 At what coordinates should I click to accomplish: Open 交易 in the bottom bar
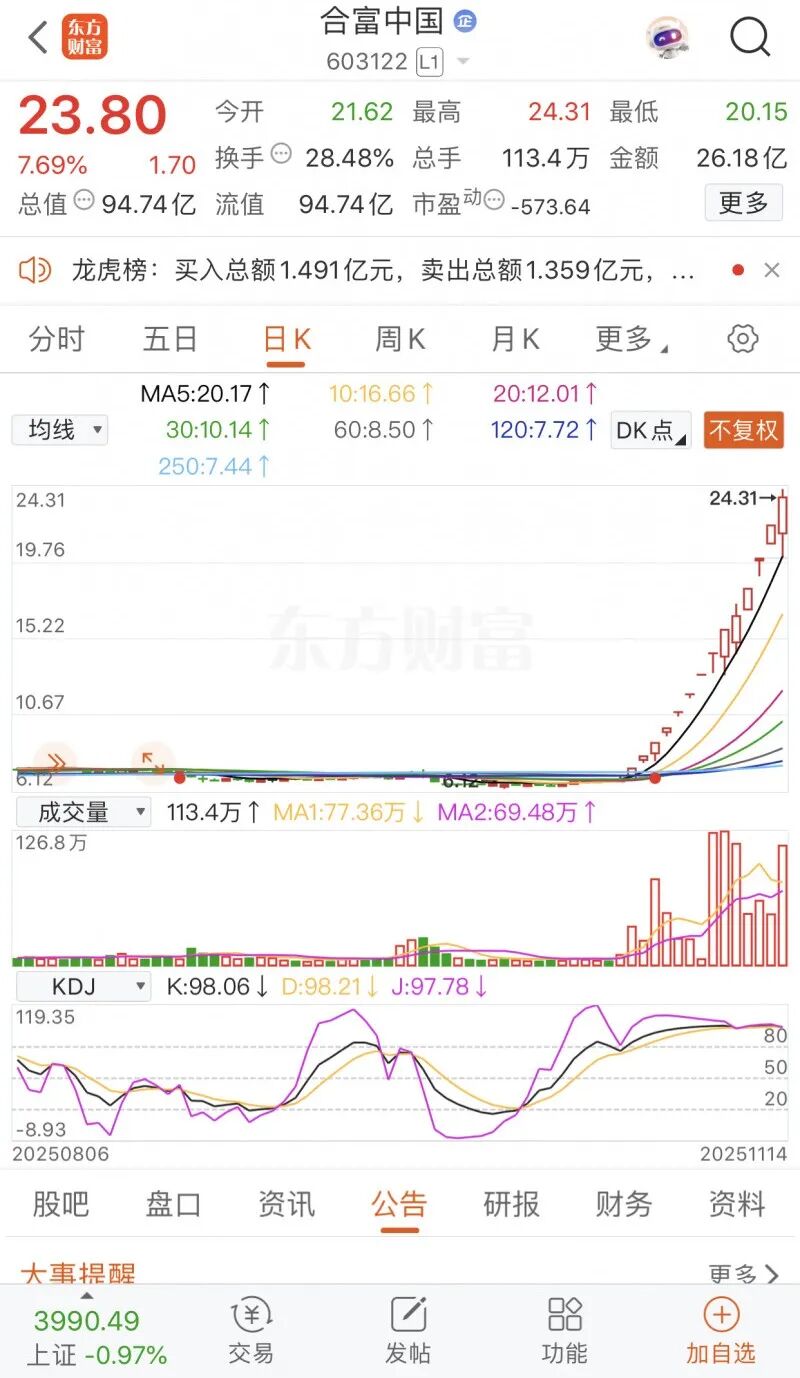click(x=251, y=1330)
